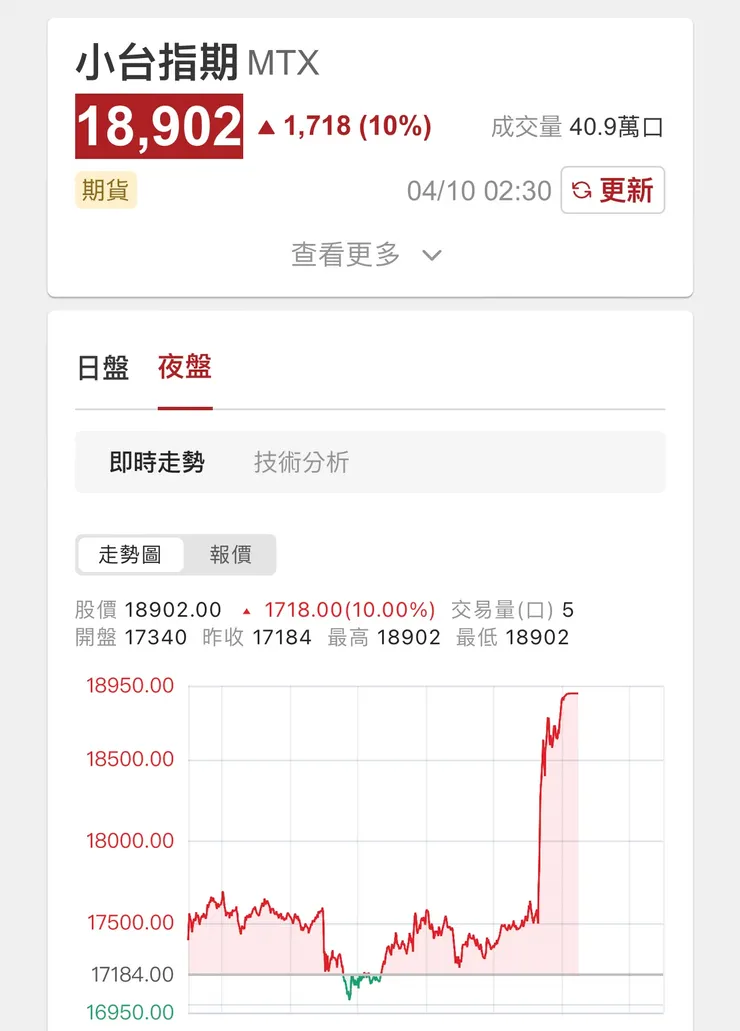Click the 期貨 label badge
The height and width of the screenshot is (1031, 740).
point(106,192)
